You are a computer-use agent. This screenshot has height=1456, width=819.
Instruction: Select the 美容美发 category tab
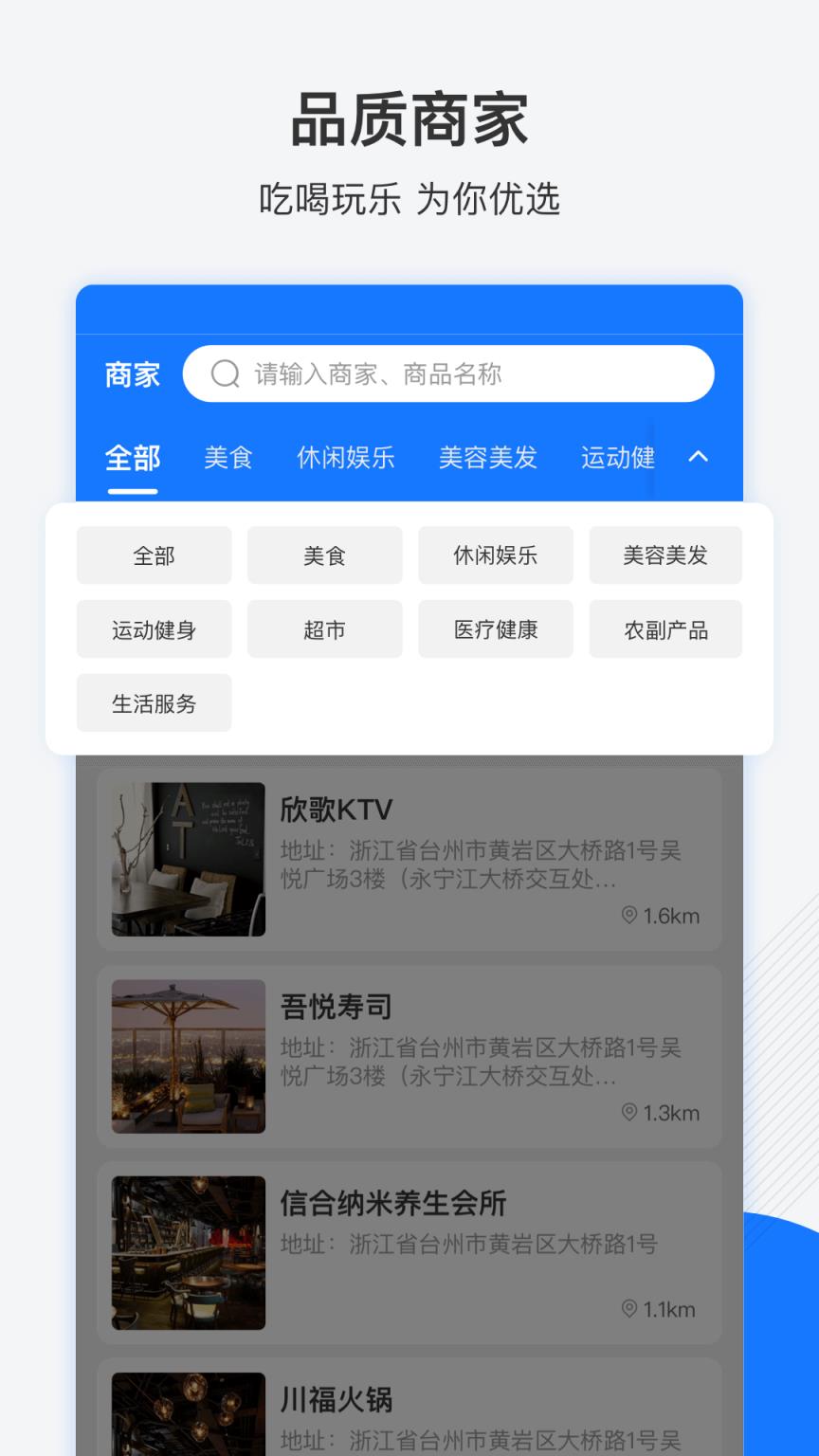click(x=487, y=458)
